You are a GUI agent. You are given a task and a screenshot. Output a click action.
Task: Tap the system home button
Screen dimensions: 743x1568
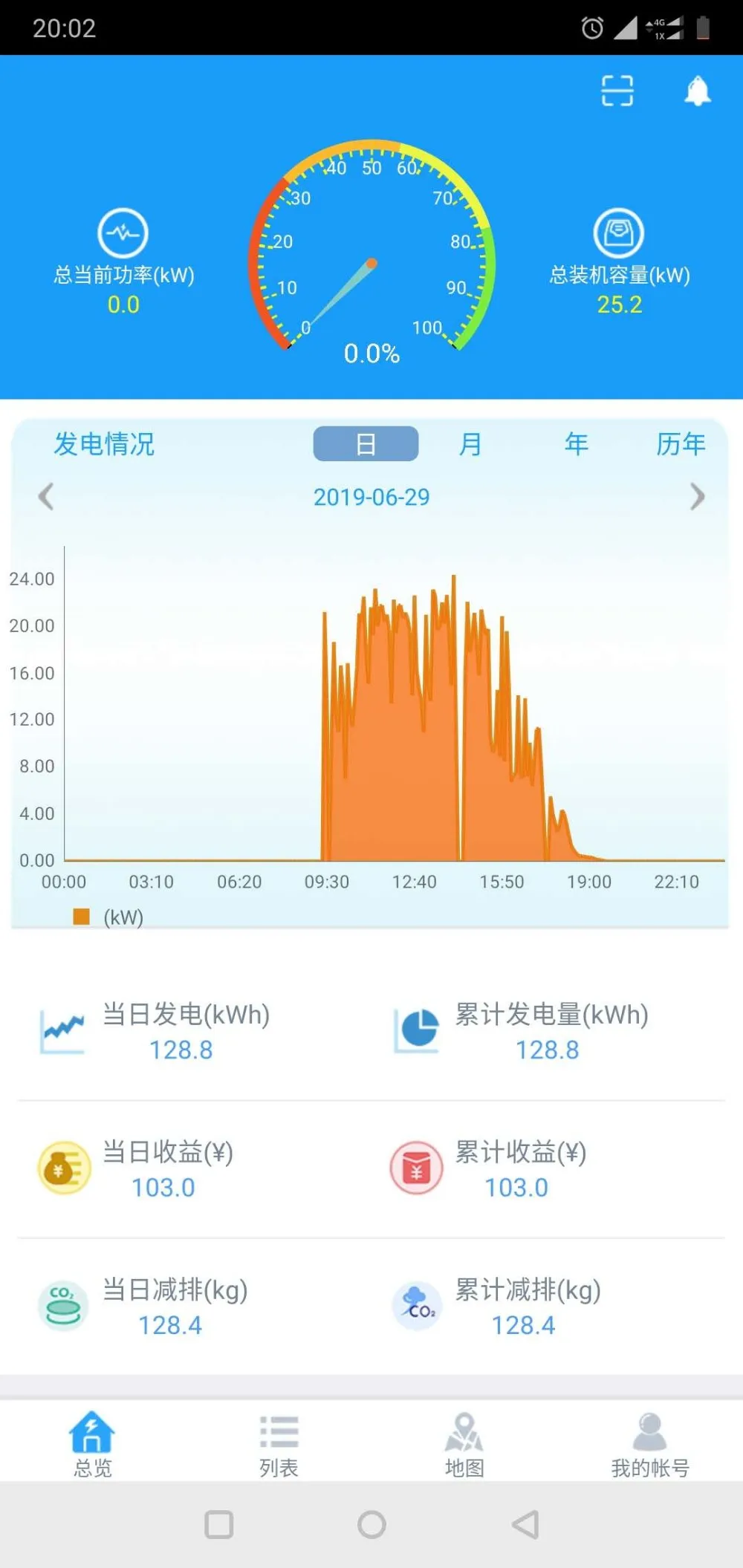point(371,1525)
